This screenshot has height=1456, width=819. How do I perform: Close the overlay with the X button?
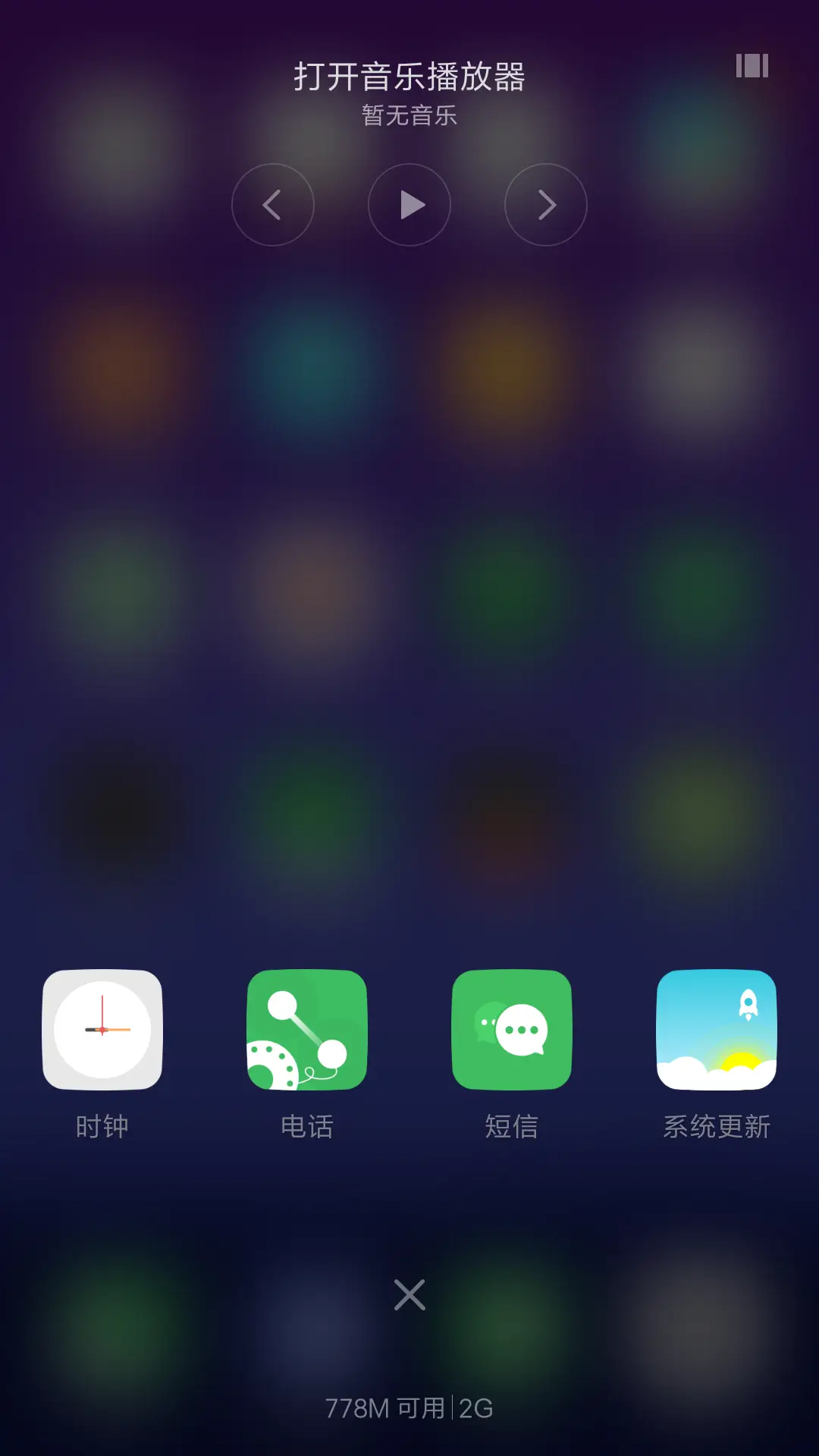409,1294
